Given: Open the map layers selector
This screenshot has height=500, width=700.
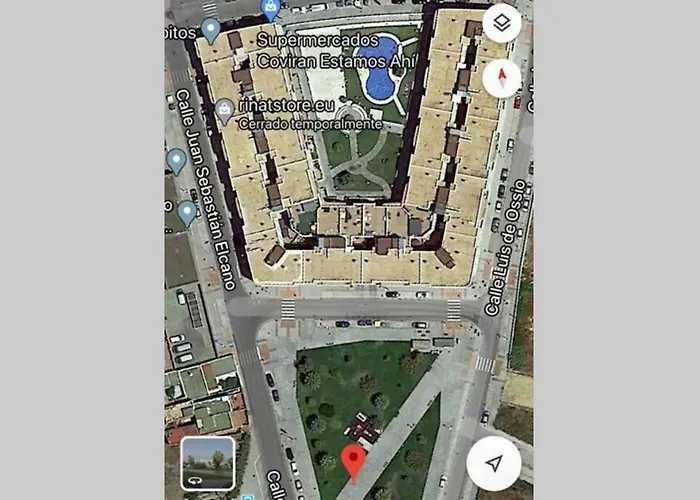Looking at the screenshot, I should click(x=501, y=23).
